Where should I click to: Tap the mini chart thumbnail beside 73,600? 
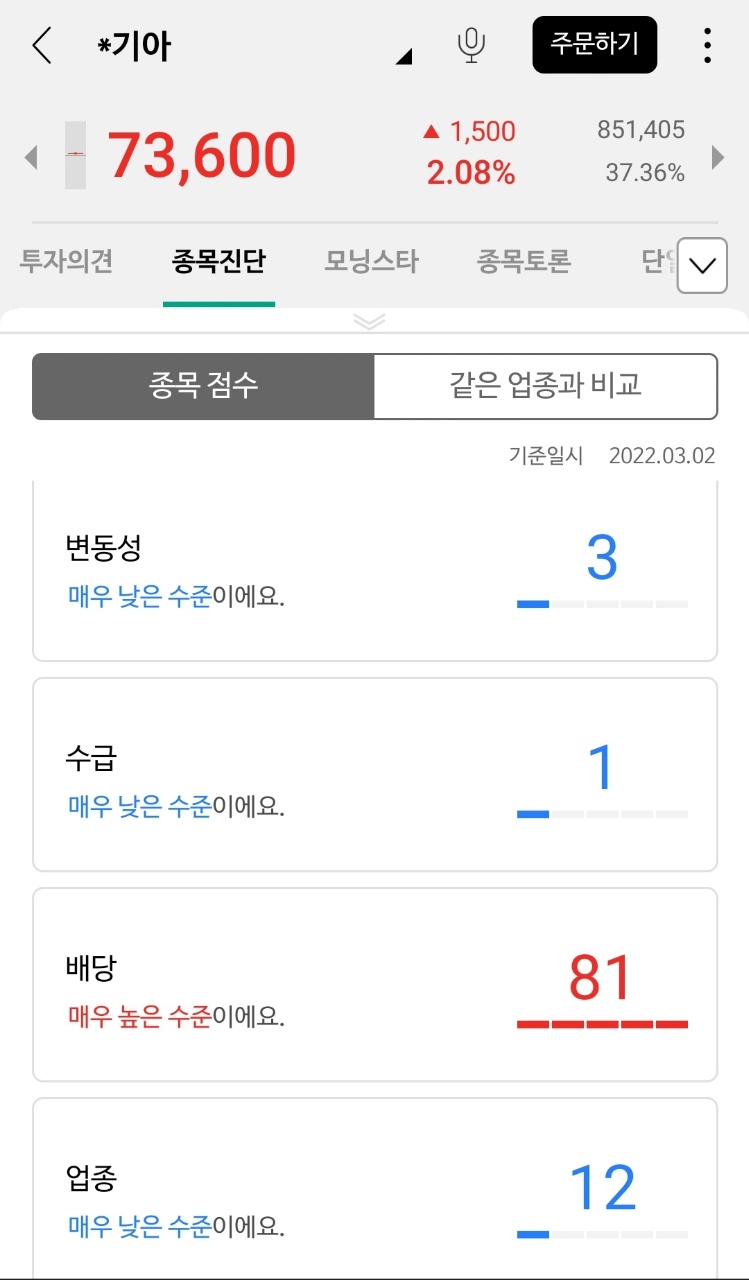tap(75, 155)
